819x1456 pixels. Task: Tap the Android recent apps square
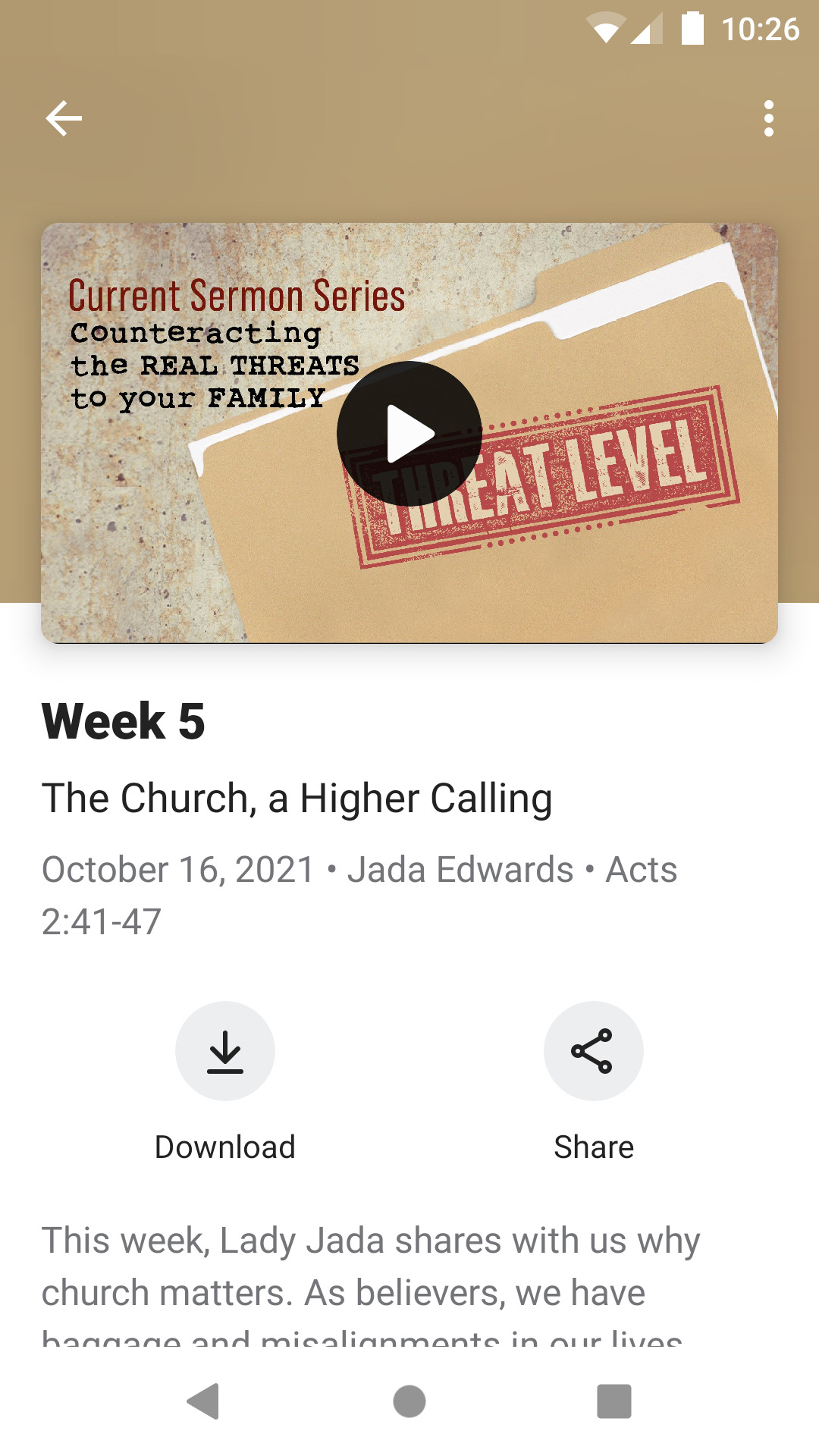coord(613,1399)
